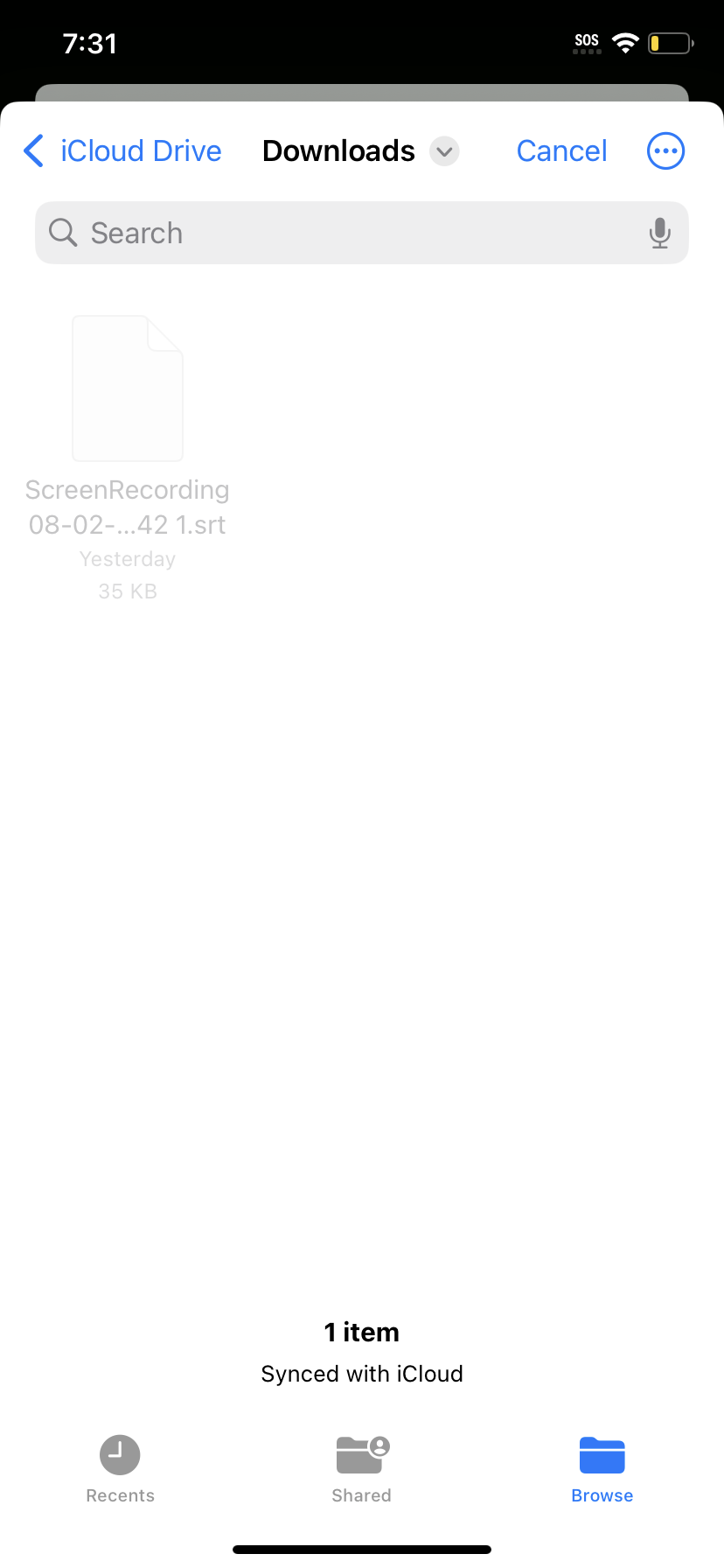
Task: Expand the Downloads folder dropdown
Action: pos(444,151)
